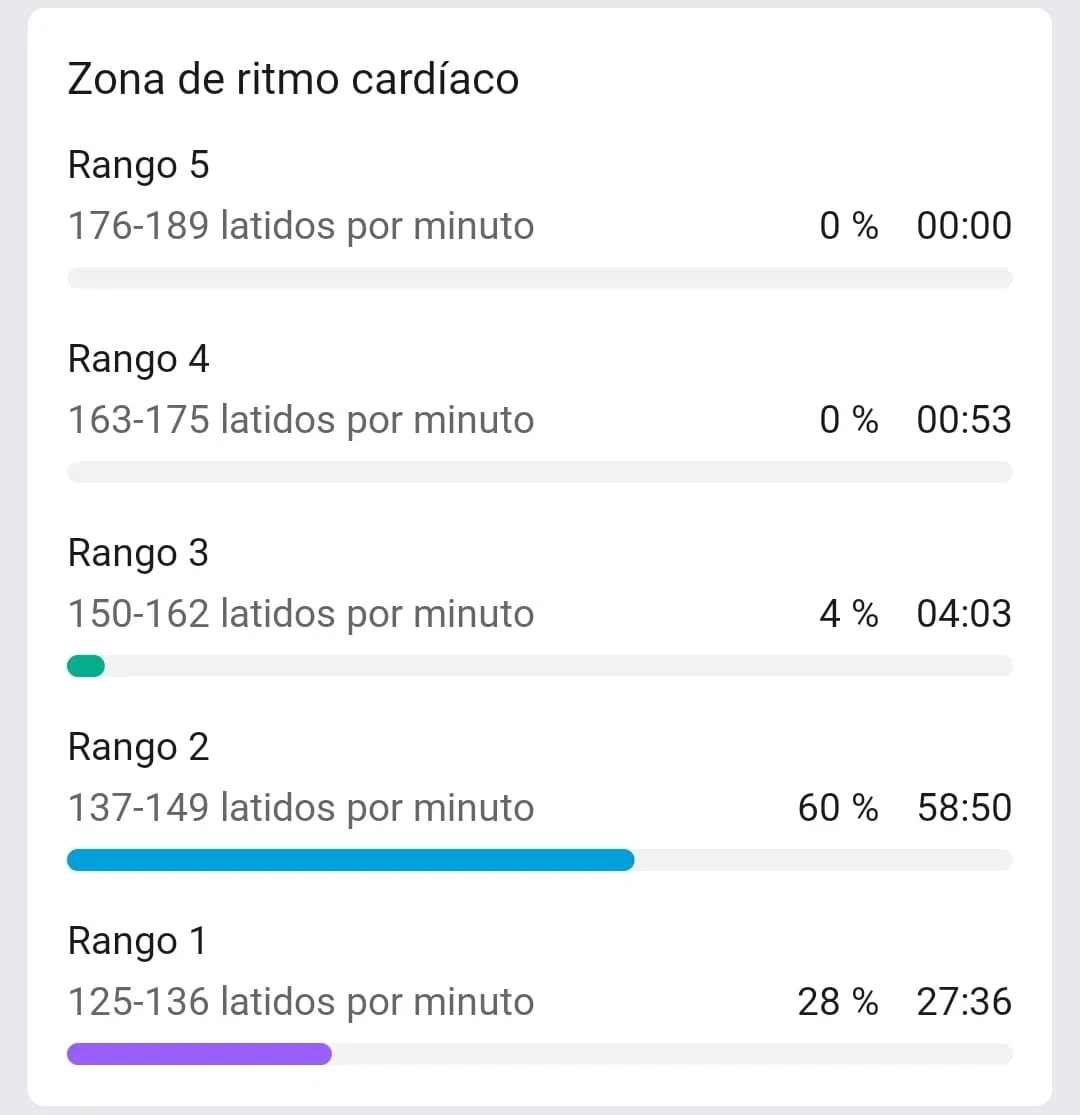Viewport: 1080px width, 1115px height.
Task: Click the blue Rango 2 progress bar
Action: pyautogui.click(x=350, y=859)
